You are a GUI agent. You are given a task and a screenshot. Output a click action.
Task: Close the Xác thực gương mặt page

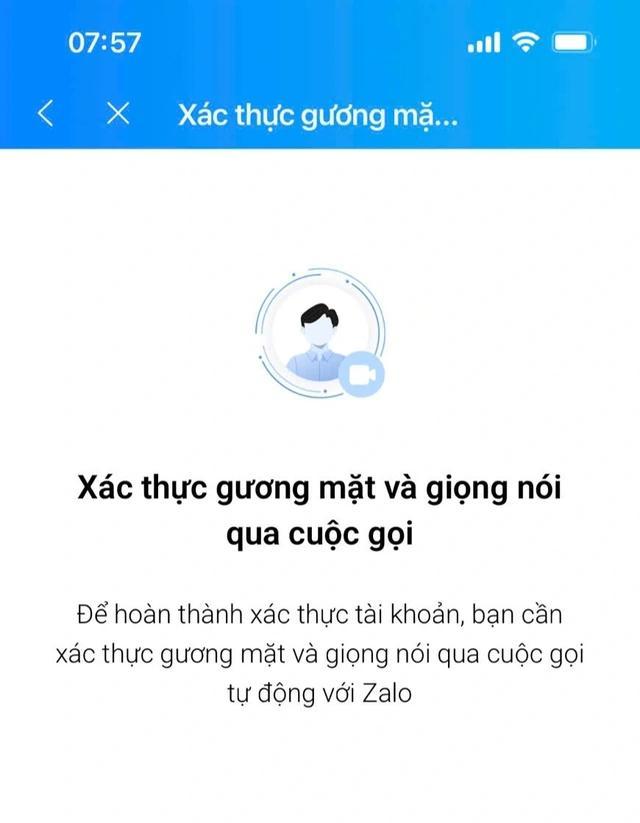coord(118,113)
